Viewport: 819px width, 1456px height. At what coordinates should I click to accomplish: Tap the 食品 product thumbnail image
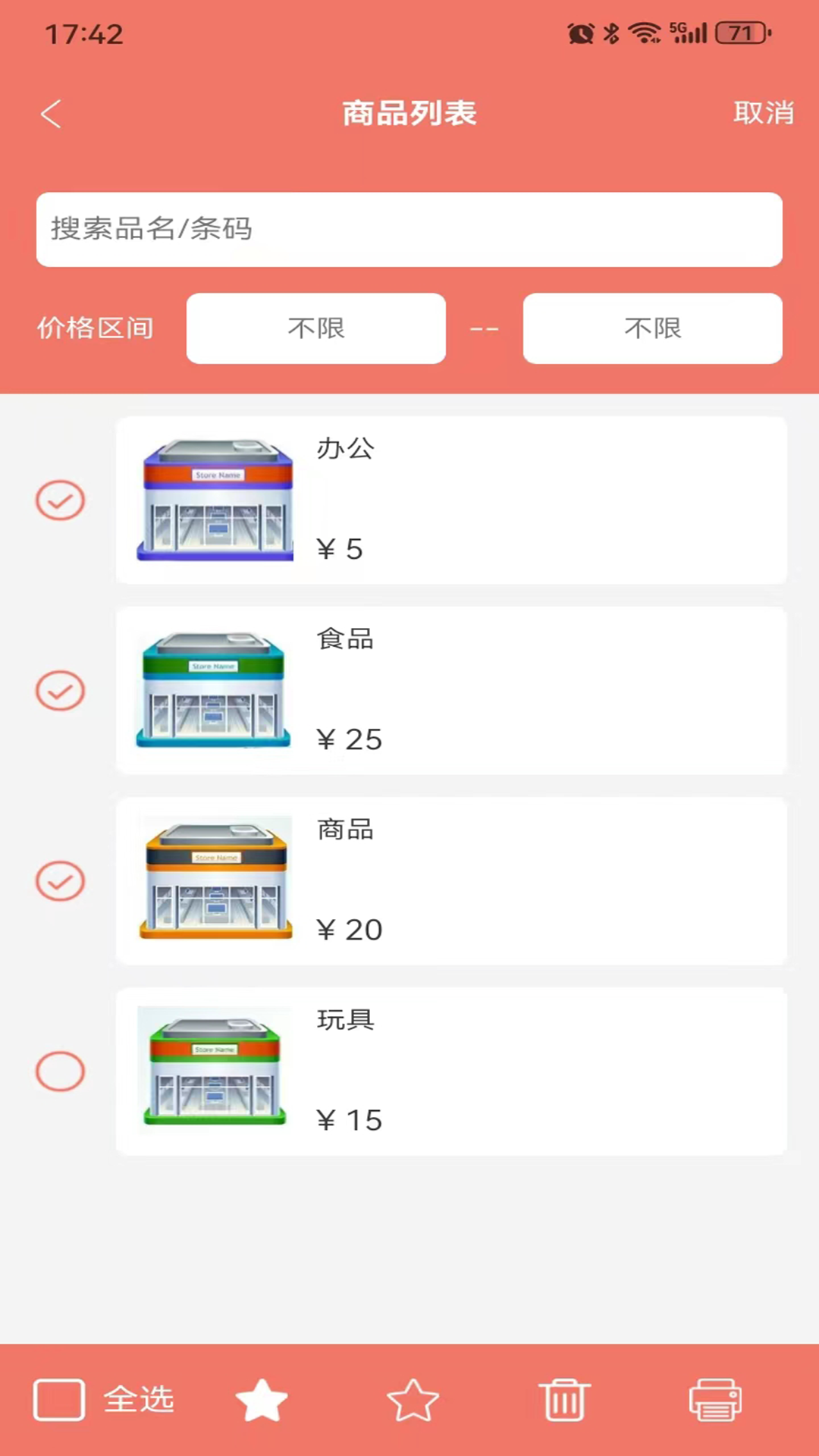point(215,690)
